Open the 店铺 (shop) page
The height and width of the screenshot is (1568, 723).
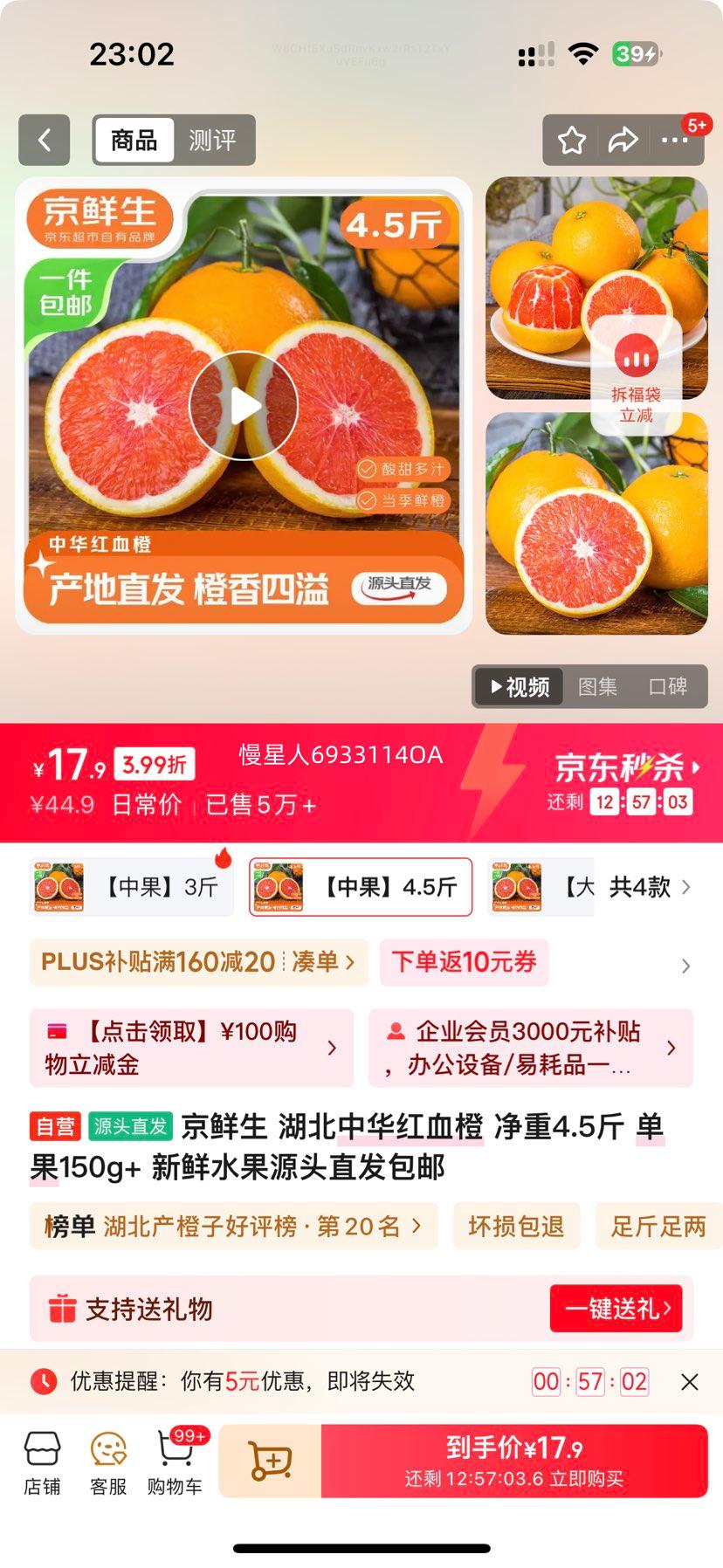(x=44, y=1458)
